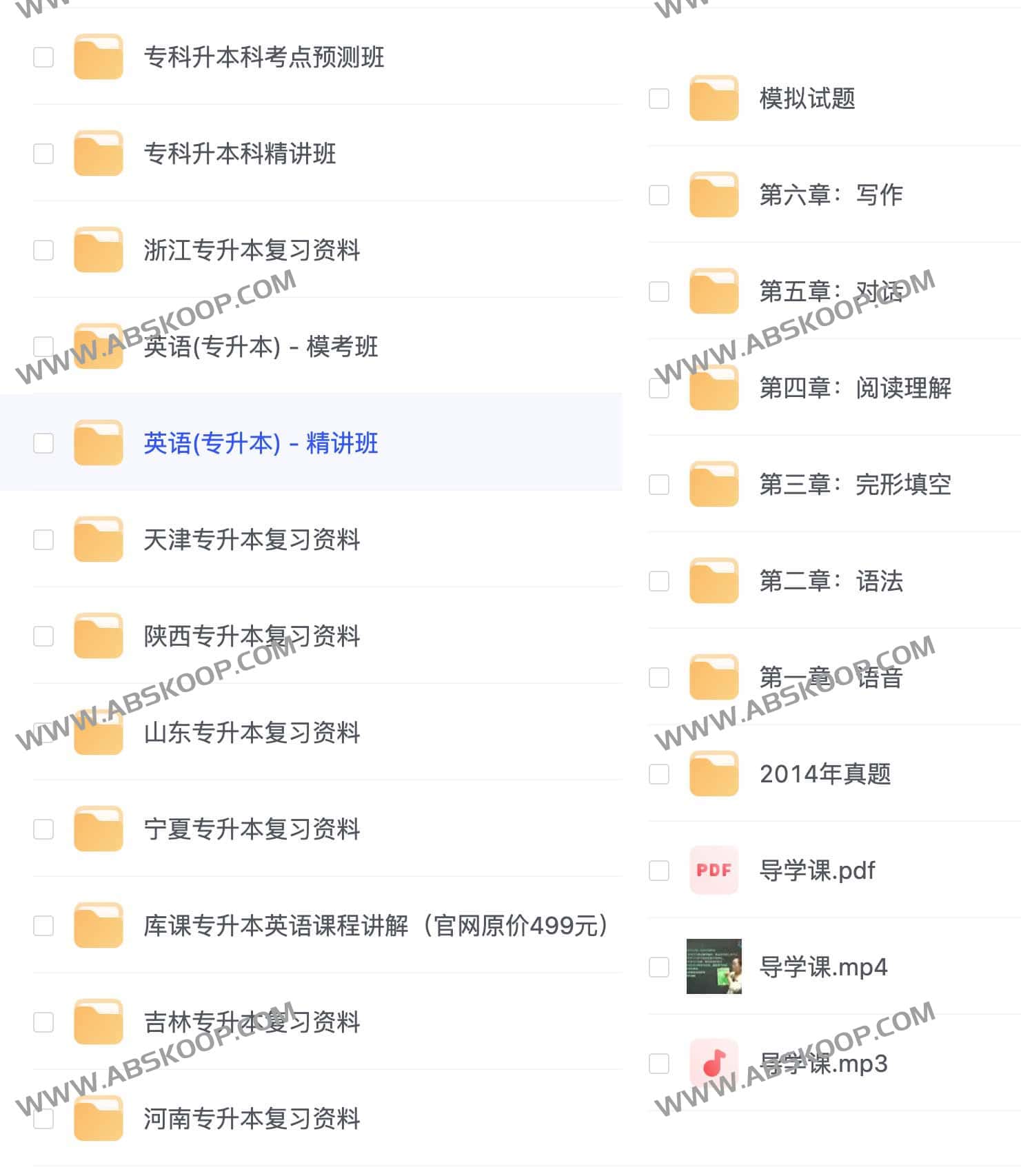
Task: Open 宁夏专升本复习资料 folder
Action: [x=252, y=829]
